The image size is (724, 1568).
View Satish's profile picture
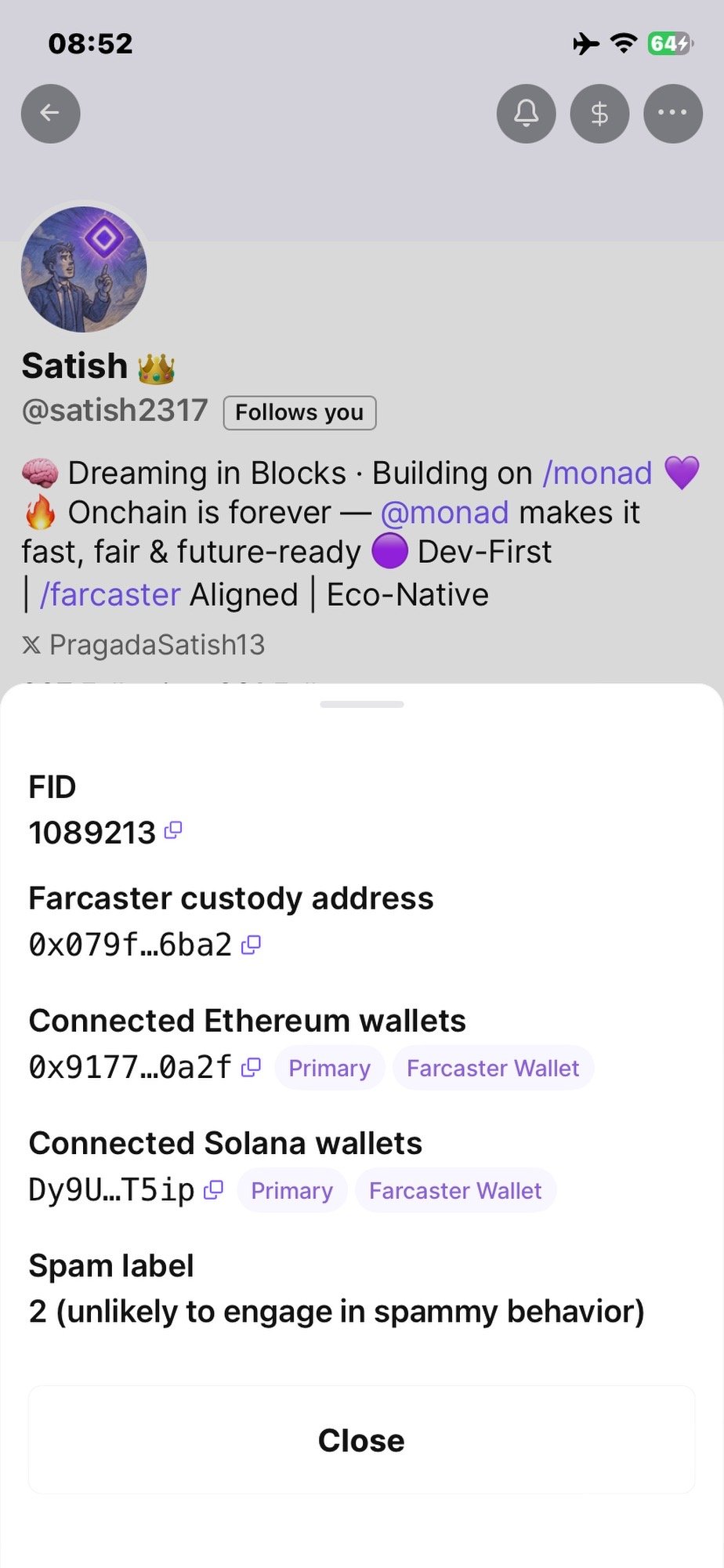84,269
